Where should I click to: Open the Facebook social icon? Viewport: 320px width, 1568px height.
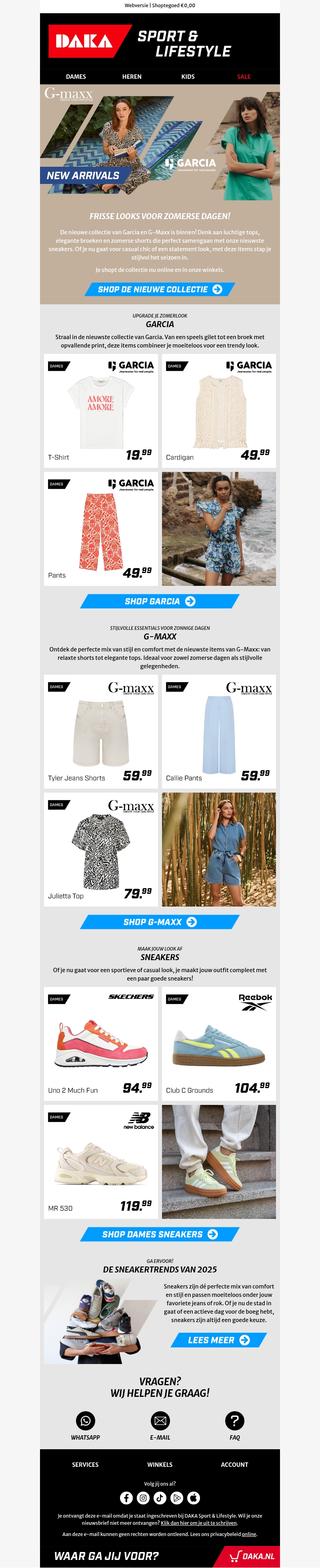[126, 1498]
